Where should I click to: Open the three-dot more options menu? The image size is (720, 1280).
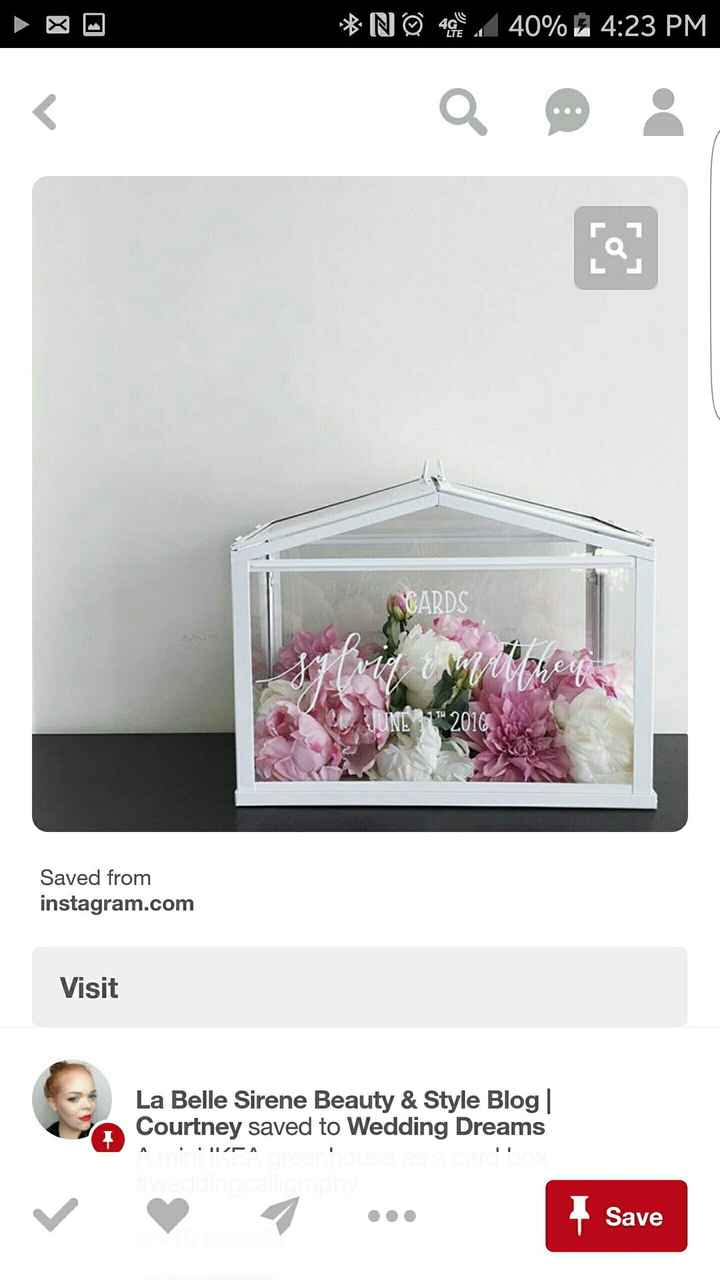click(x=392, y=1216)
